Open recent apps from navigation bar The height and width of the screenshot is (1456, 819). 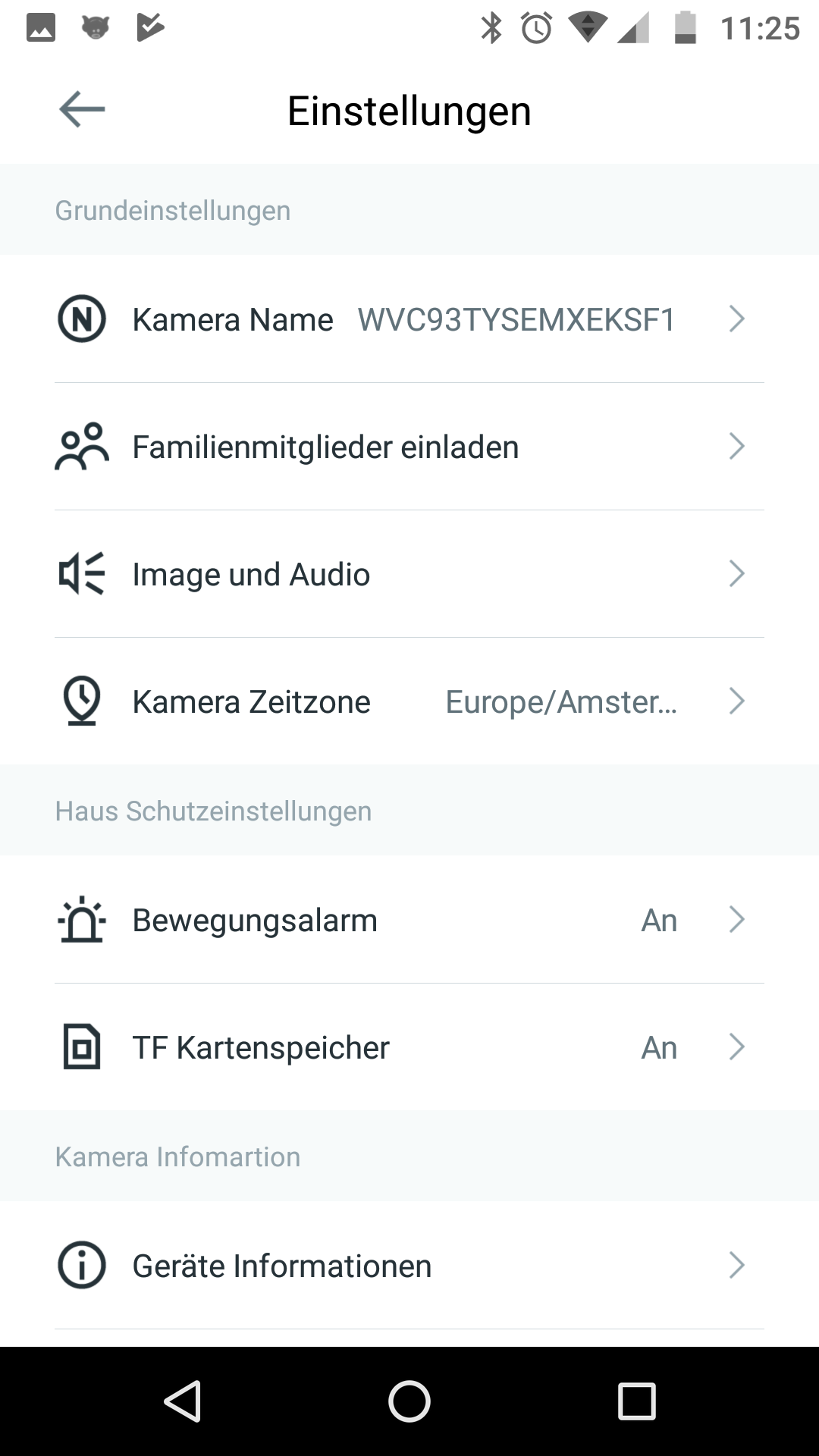coord(637,1401)
